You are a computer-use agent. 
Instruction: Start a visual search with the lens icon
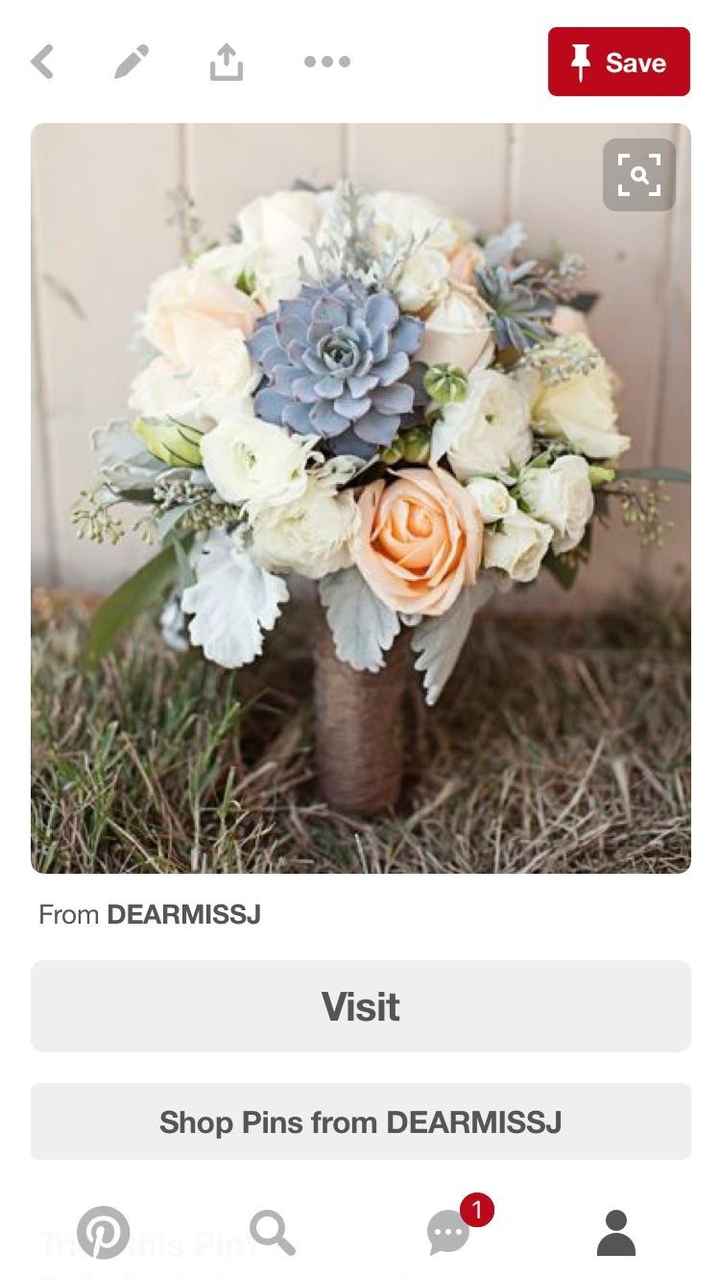639,174
